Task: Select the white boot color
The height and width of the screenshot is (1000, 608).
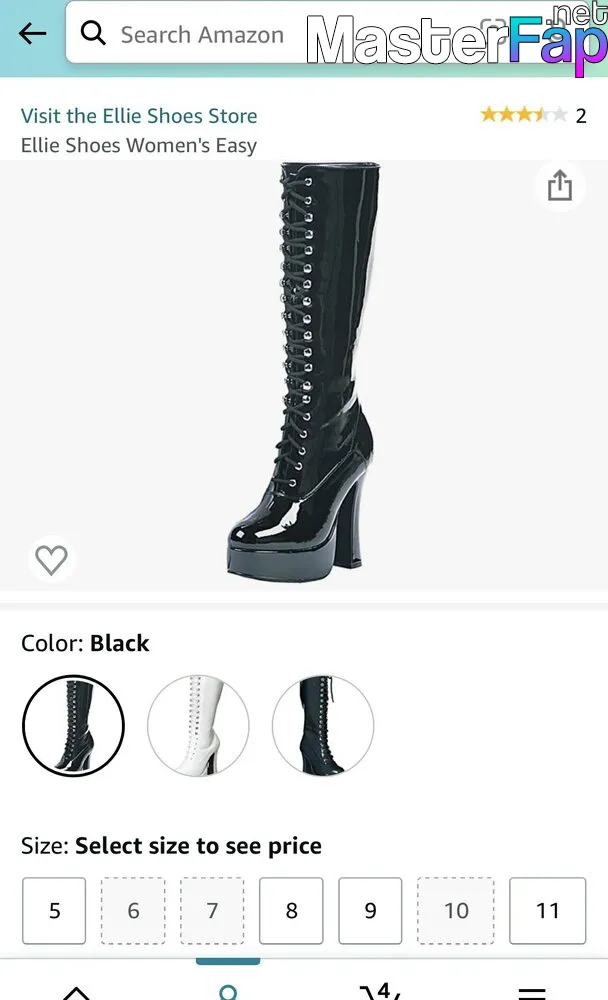Action: coord(198,726)
